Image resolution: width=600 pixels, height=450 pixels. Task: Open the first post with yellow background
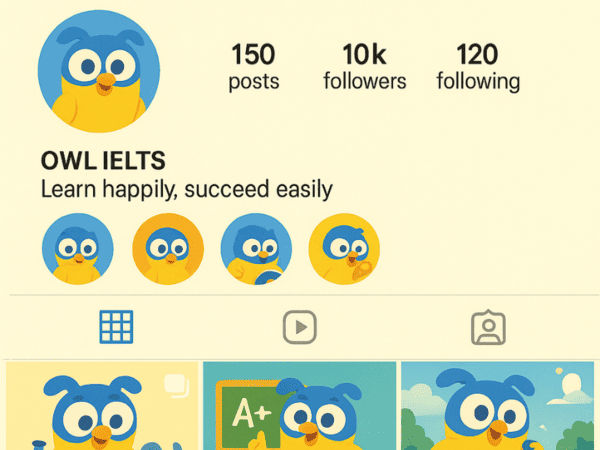102,407
